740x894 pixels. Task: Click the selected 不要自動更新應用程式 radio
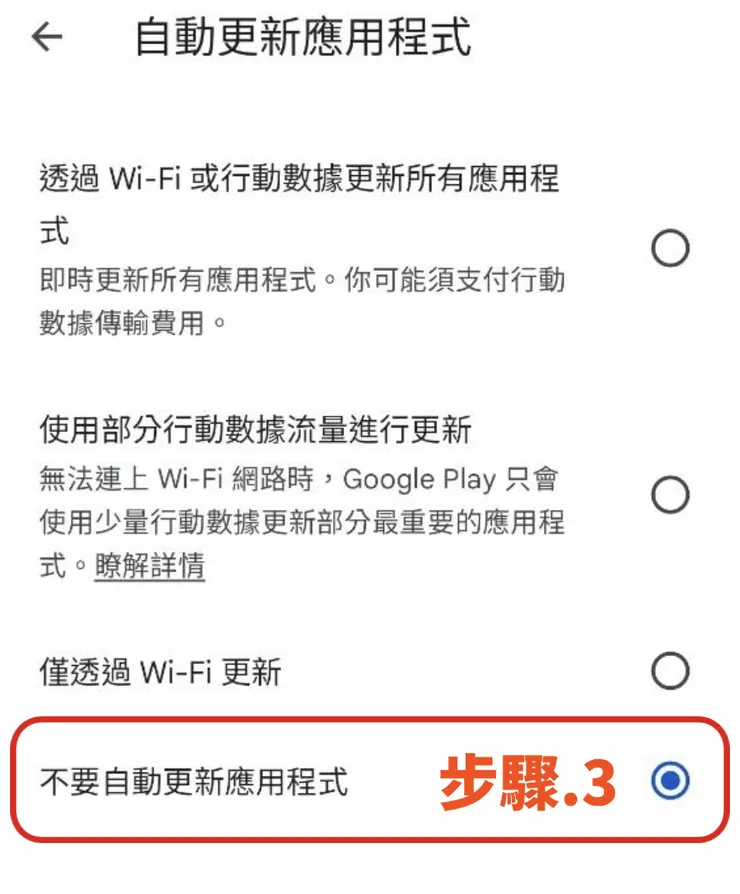[670, 782]
